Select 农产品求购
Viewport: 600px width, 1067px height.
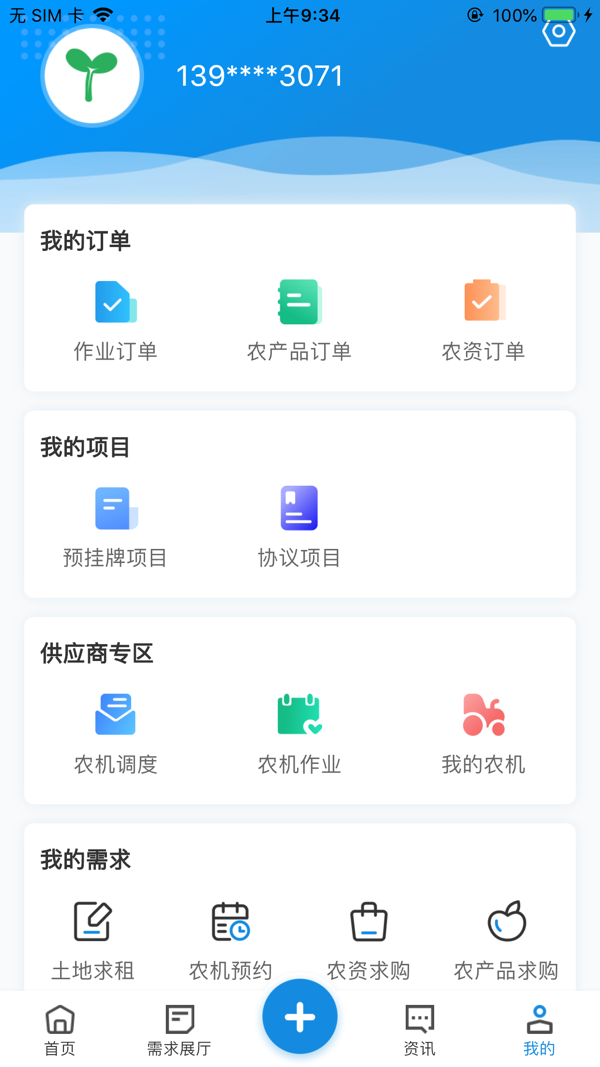(506, 940)
